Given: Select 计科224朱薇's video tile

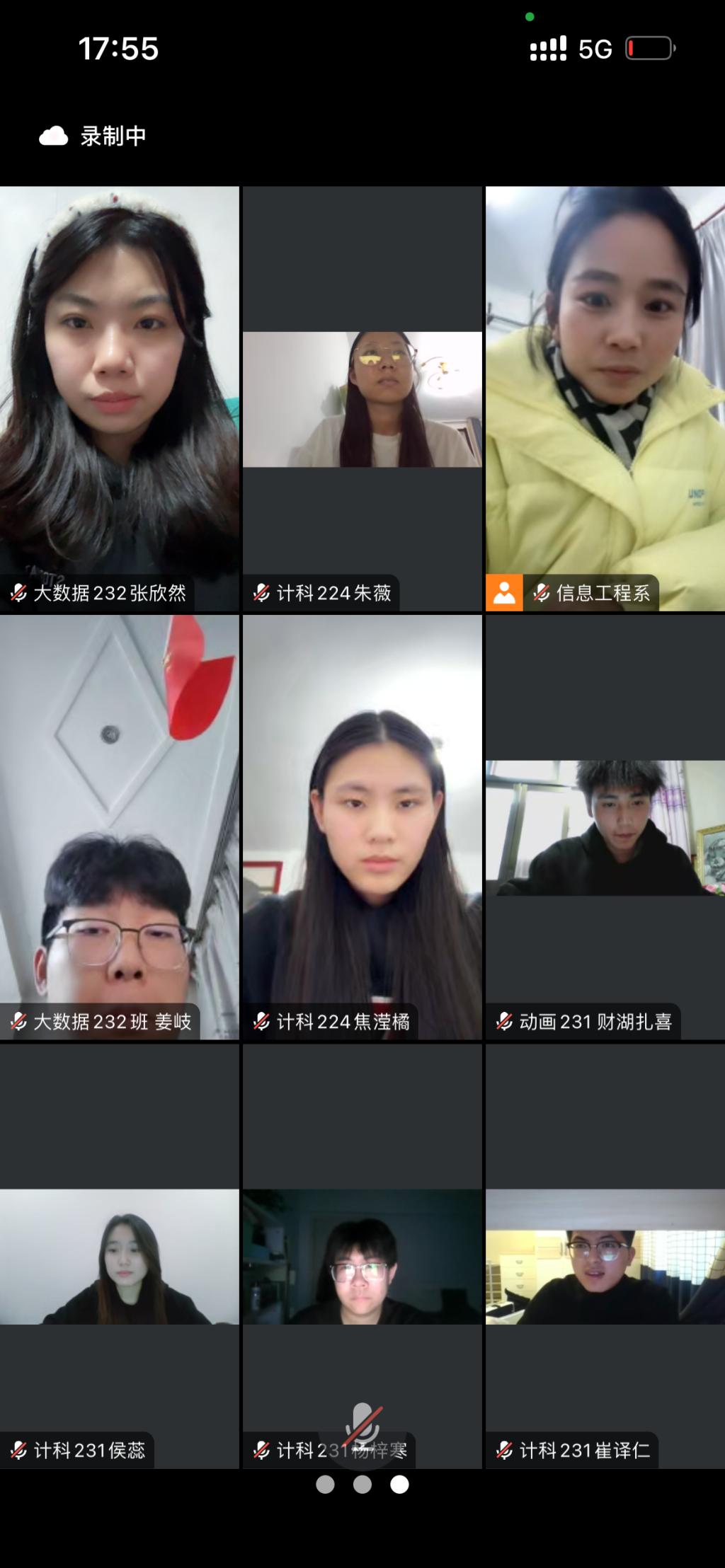Looking at the screenshot, I should pos(362,398).
